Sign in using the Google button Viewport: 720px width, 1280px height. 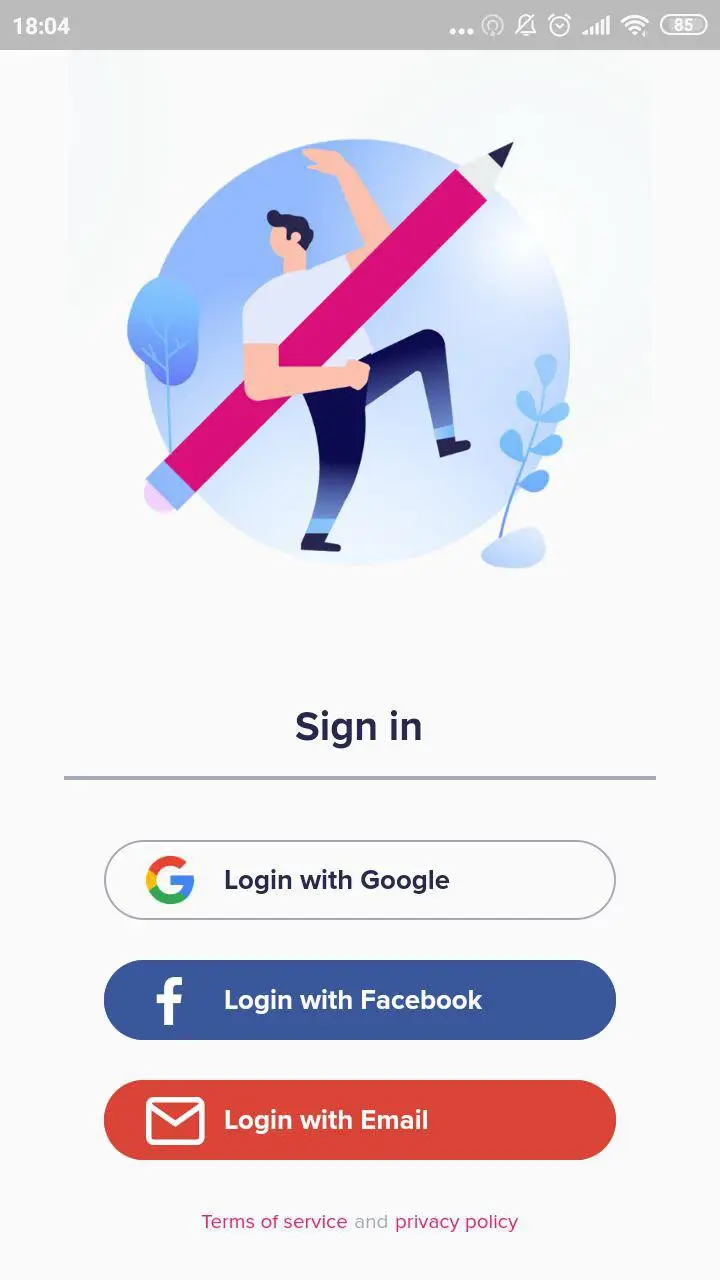pos(359,880)
